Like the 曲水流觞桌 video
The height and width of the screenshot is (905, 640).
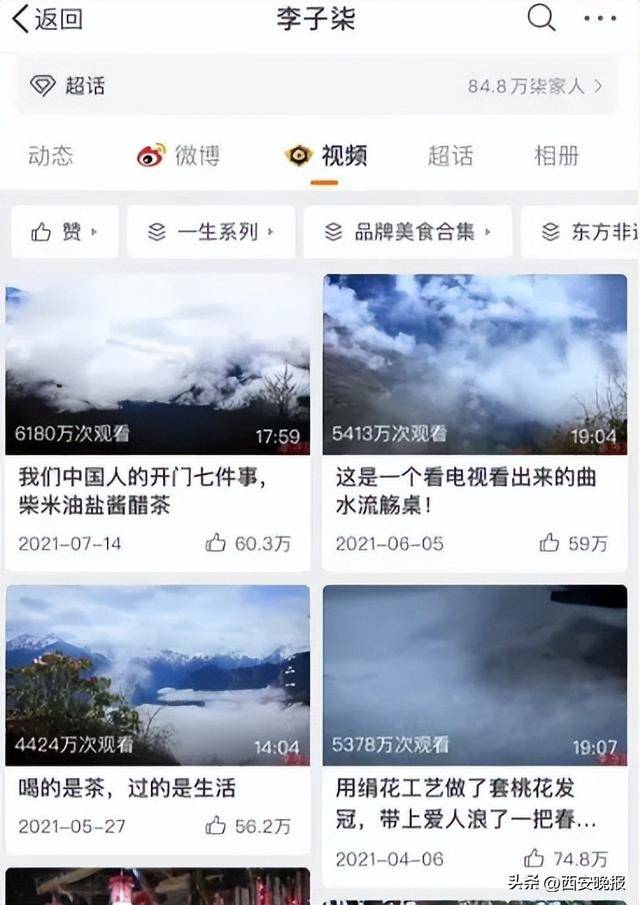[550, 544]
